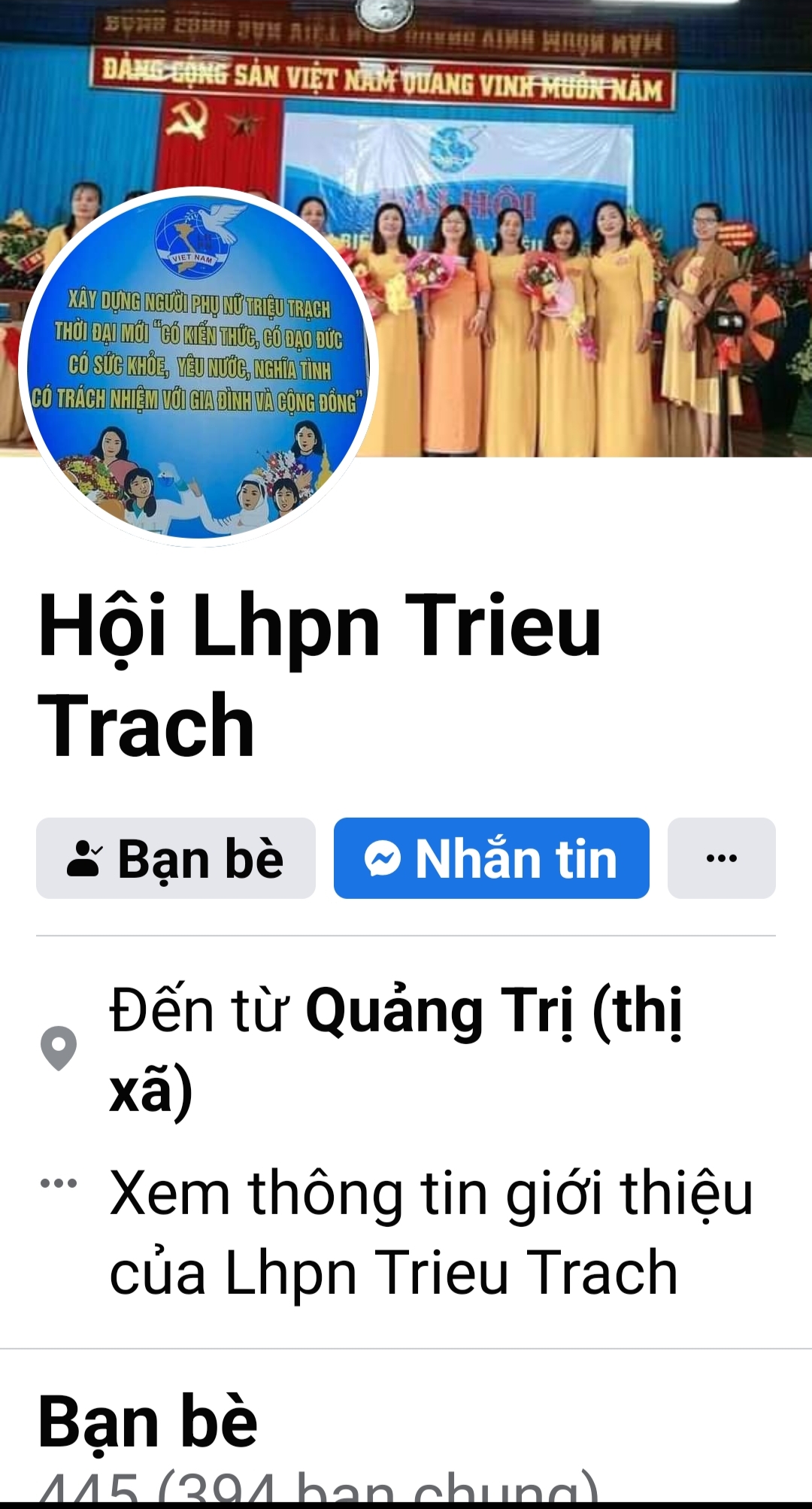The height and width of the screenshot is (1509, 812).
Task: Open the circular profile picture
Action: point(198,366)
